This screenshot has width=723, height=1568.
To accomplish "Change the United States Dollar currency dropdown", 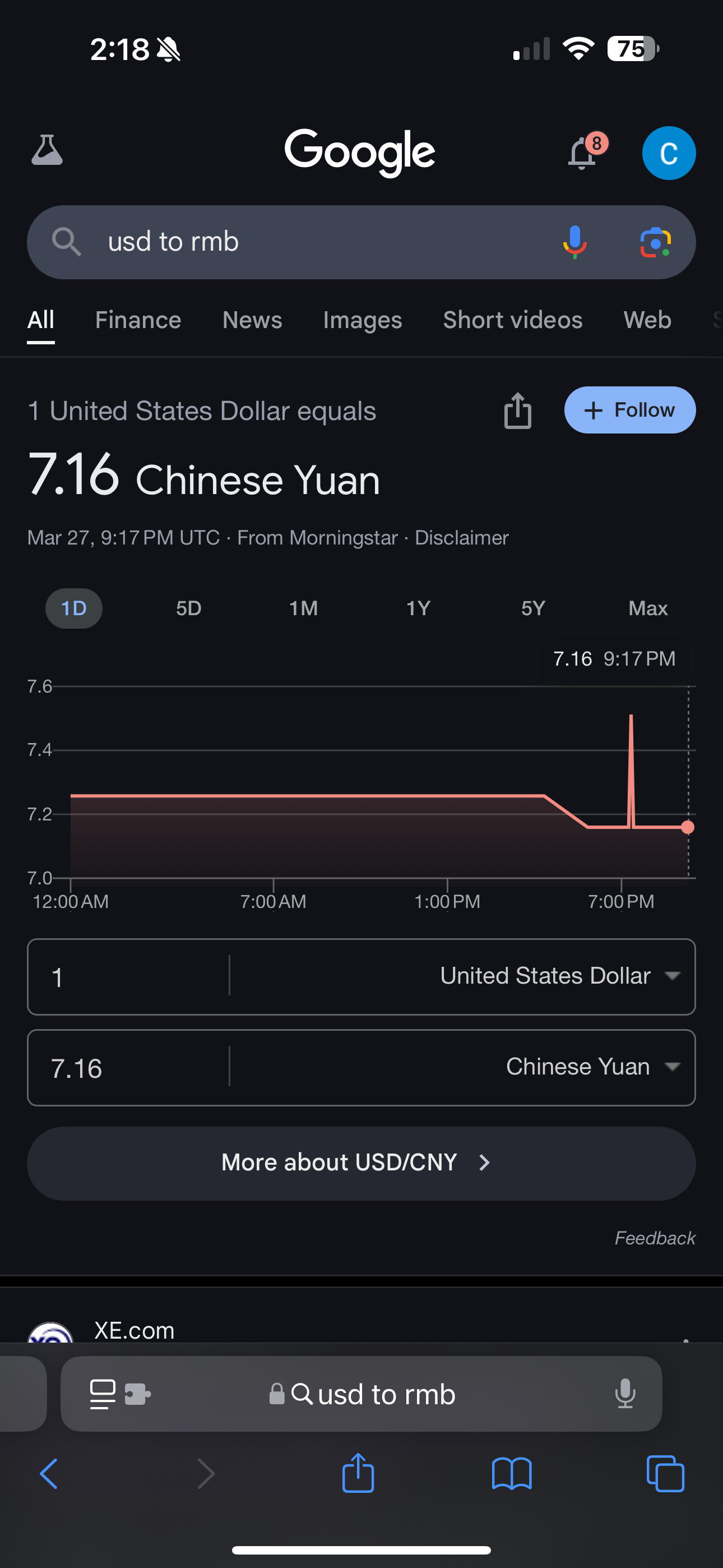I will (559, 976).
